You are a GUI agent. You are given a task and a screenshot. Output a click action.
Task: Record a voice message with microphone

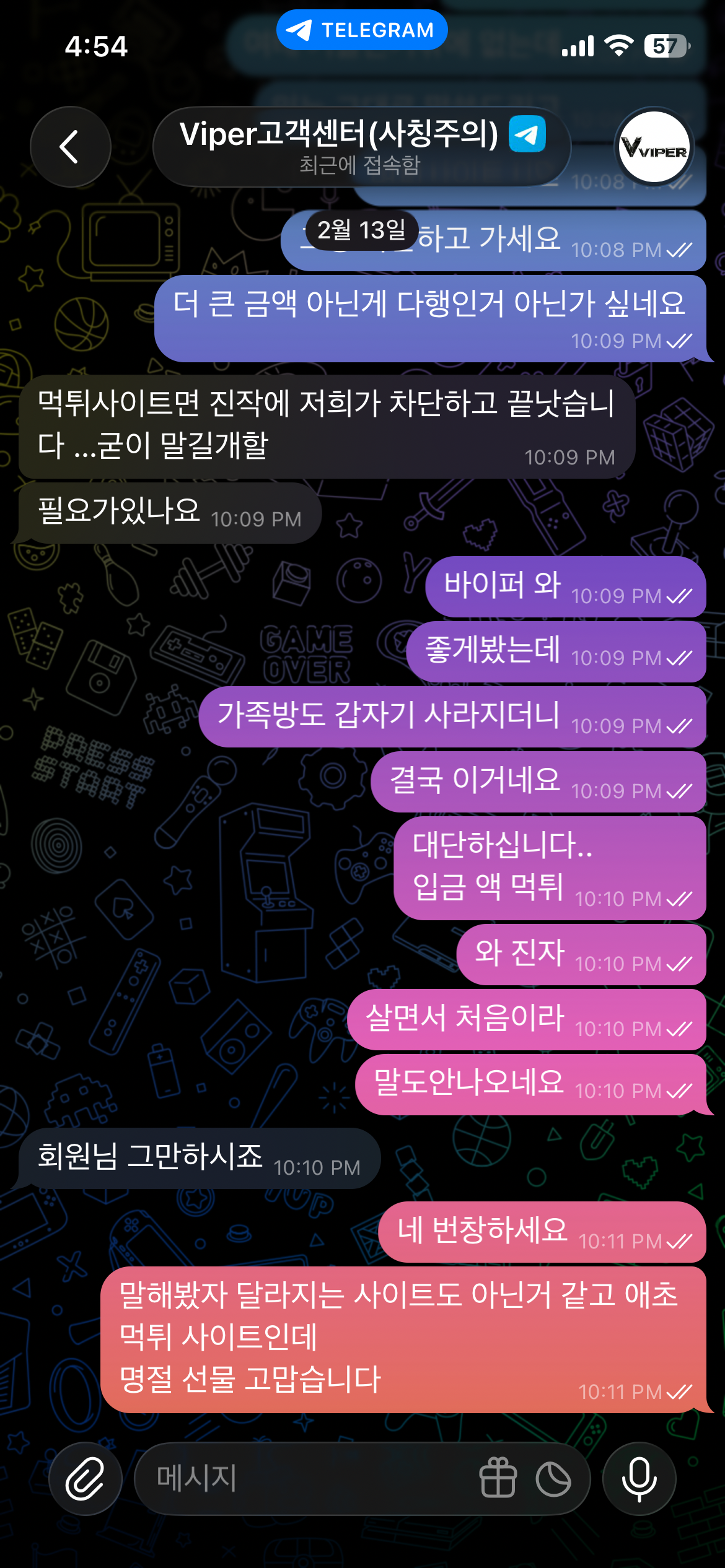(639, 1479)
